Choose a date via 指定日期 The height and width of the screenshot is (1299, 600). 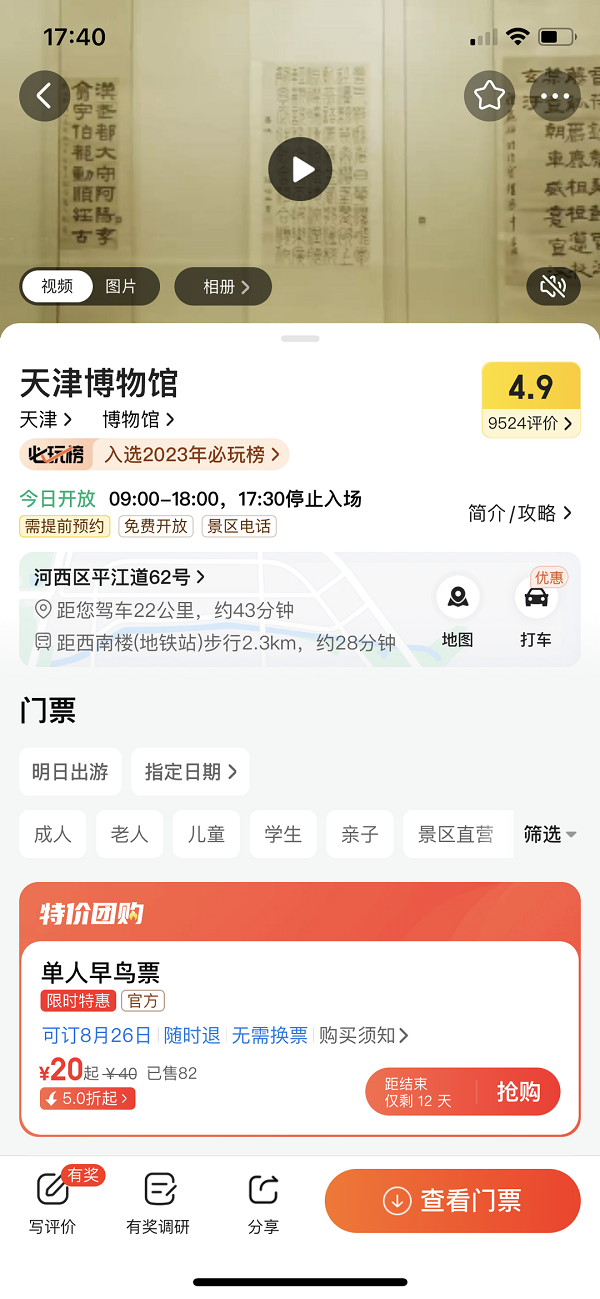click(x=190, y=772)
